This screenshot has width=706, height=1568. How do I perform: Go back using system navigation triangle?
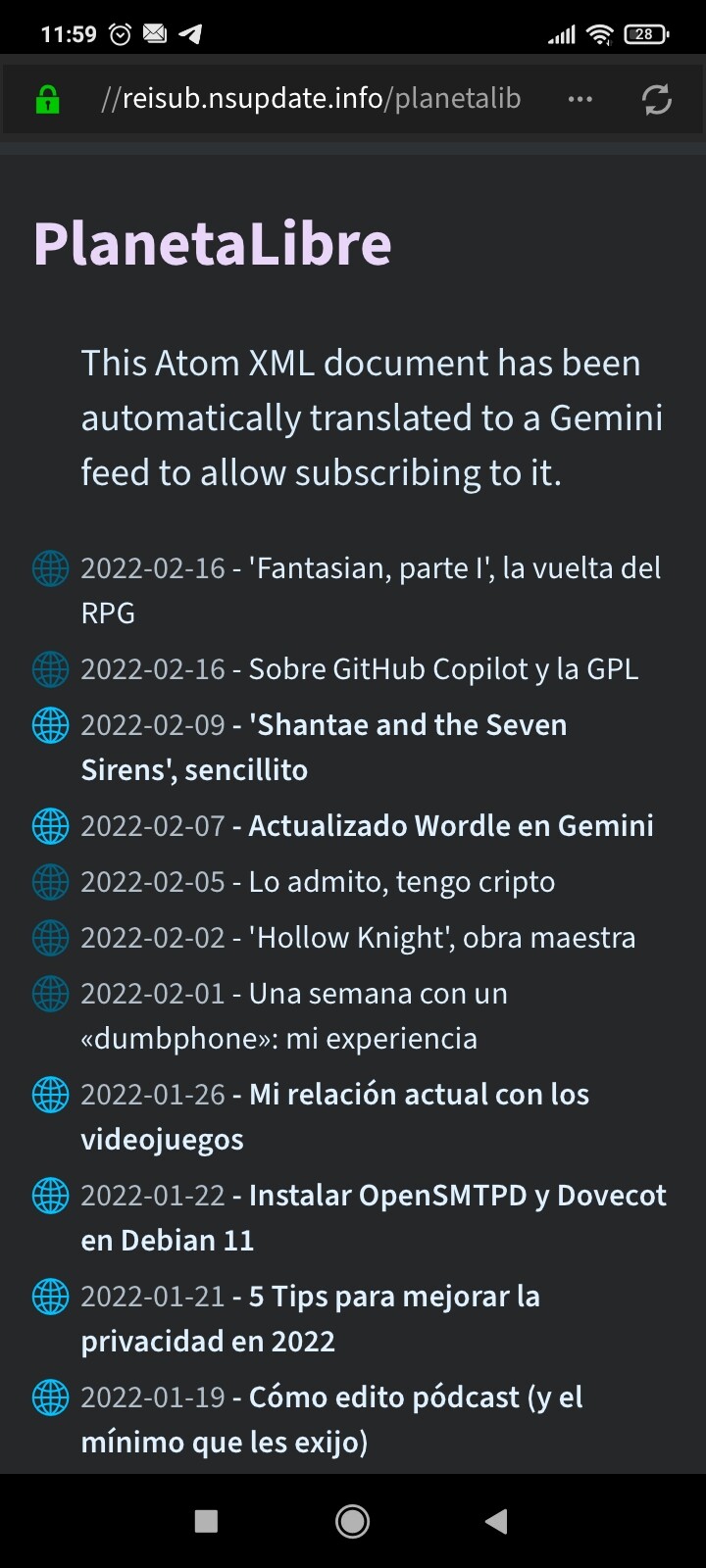pos(496,1521)
